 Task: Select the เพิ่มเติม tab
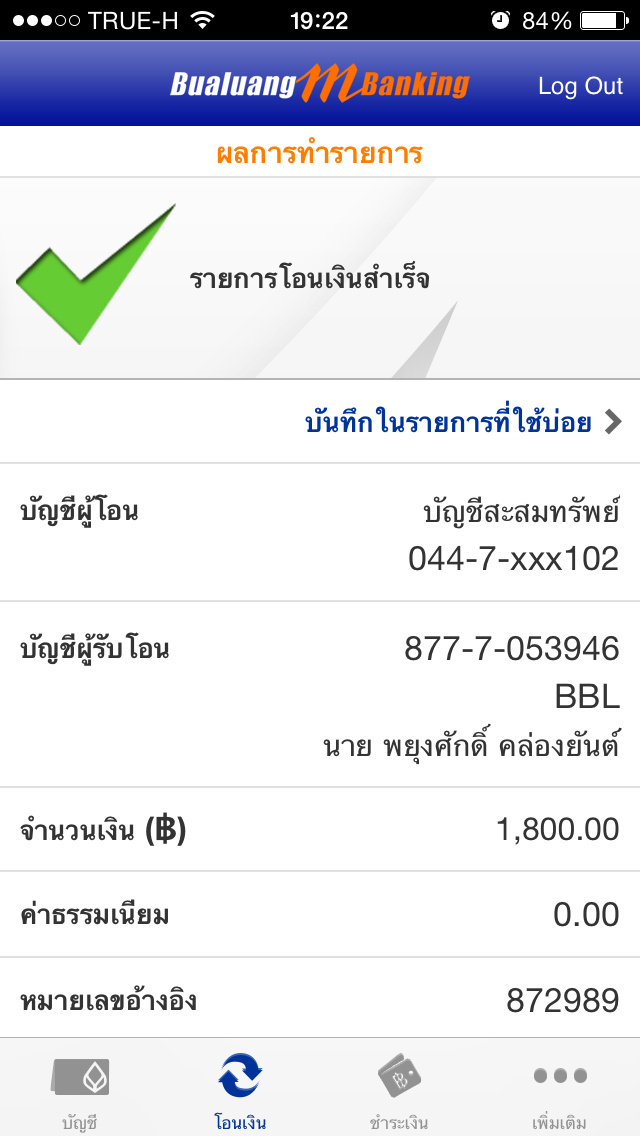pyautogui.click(x=559, y=1090)
